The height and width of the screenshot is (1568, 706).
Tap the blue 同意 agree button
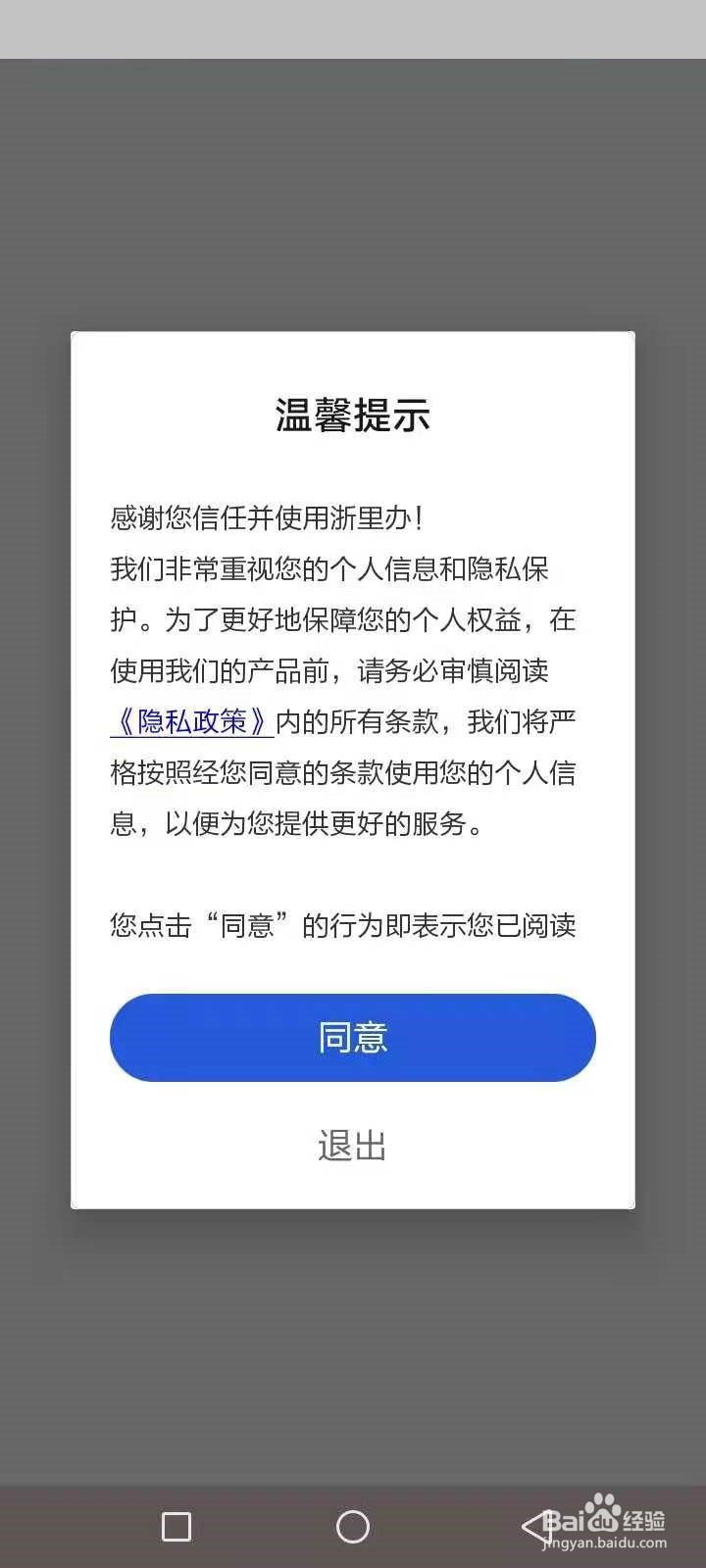coord(353,1038)
